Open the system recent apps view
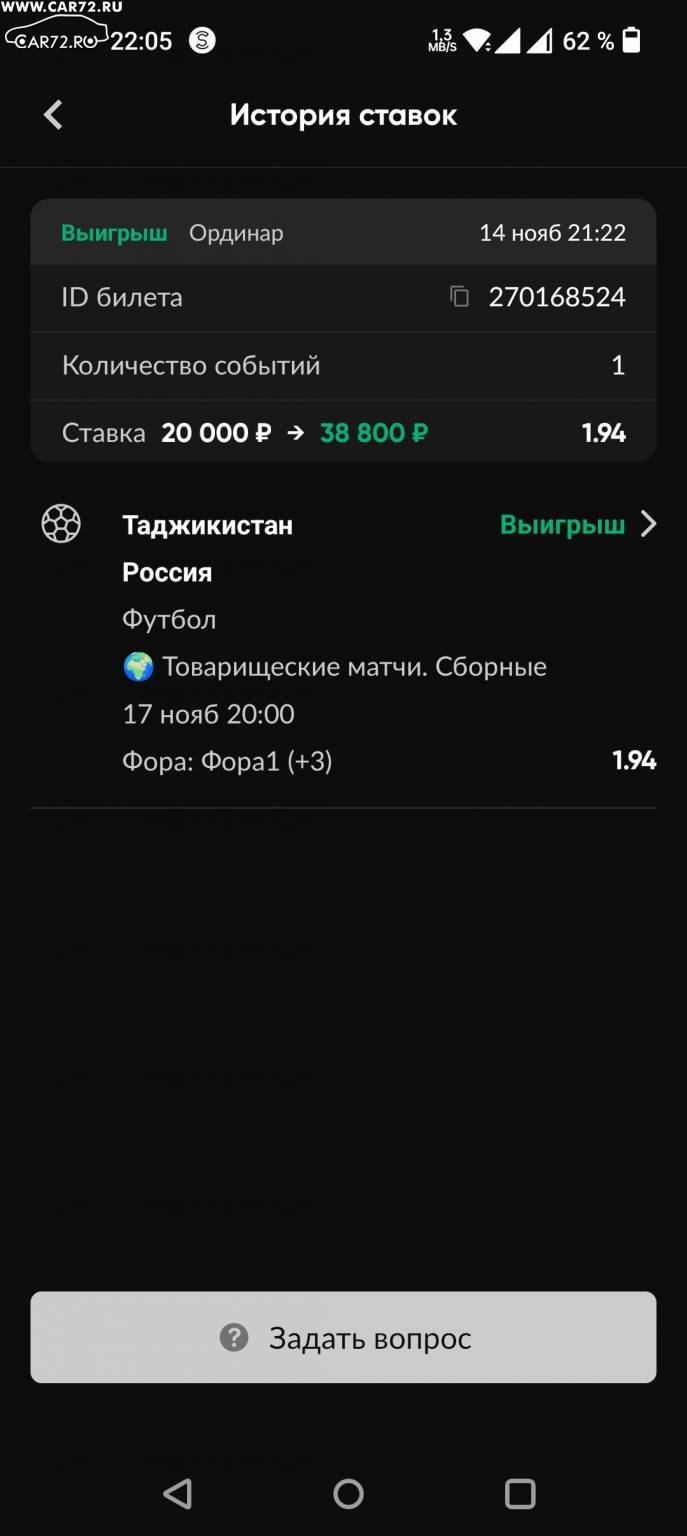Image resolution: width=687 pixels, height=1536 pixels. point(520,1494)
